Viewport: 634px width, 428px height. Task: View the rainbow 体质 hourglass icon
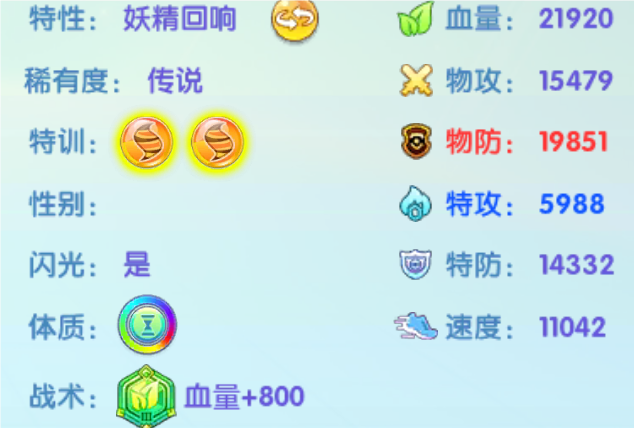147,325
